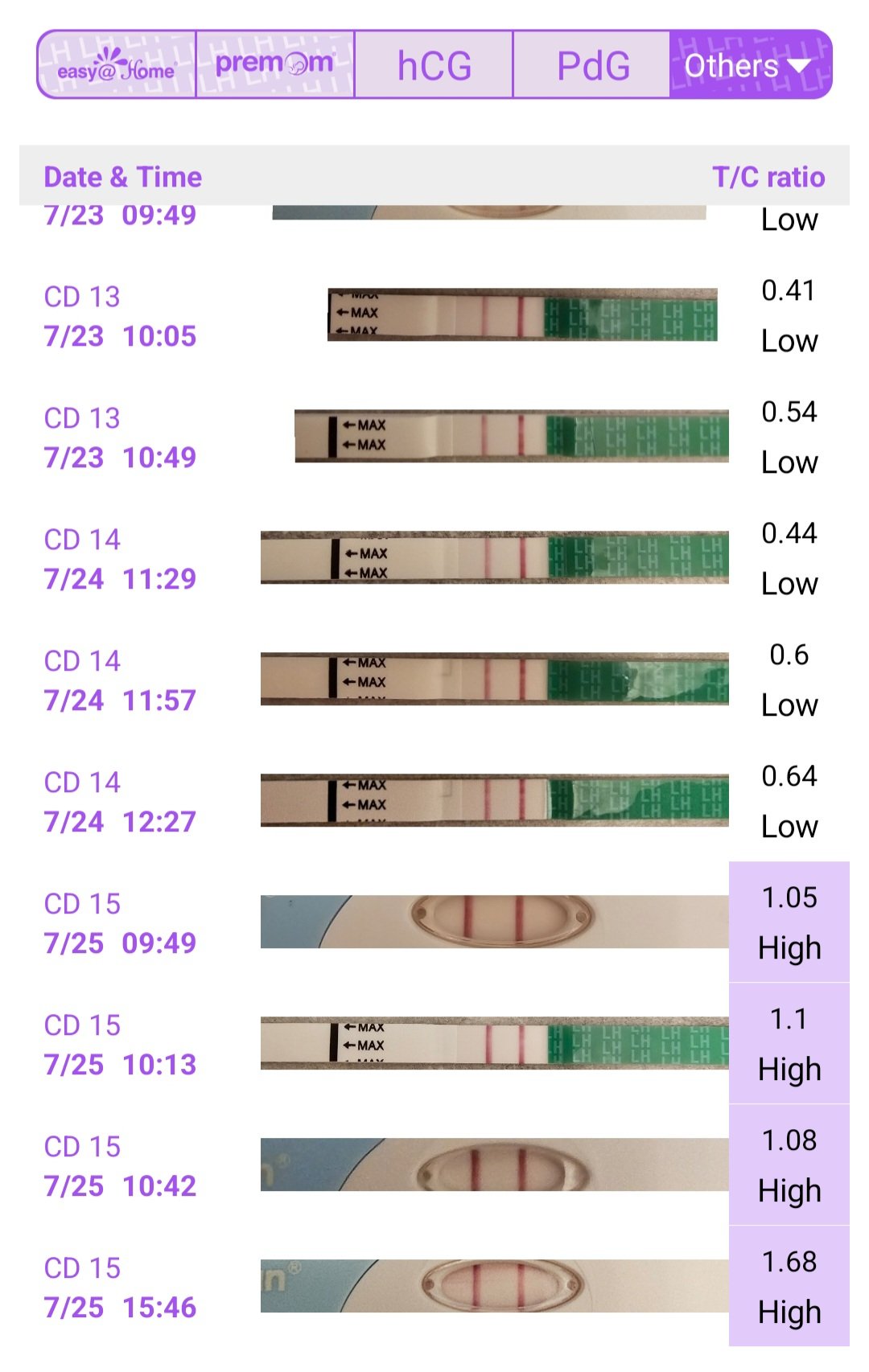
Task: Open the 7/25 10:13 test entry
Action: [x=434, y=1045]
